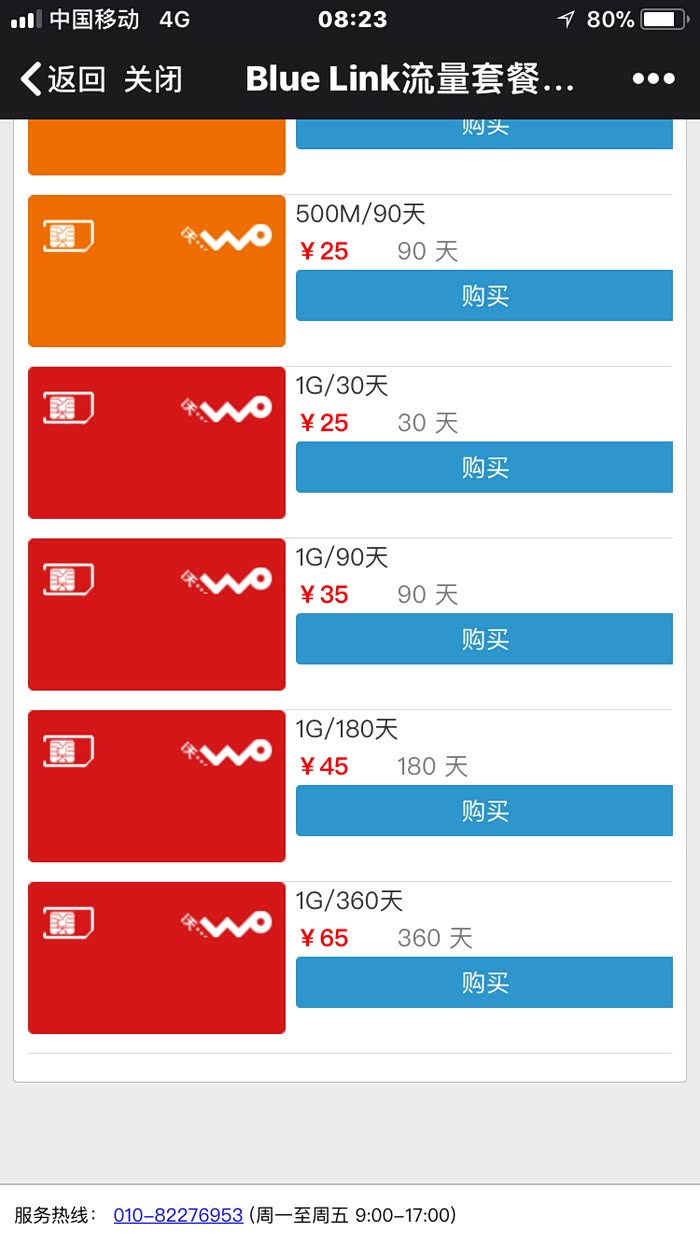Purchase the 1G/180天 plan
The width and height of the screenshot is (700, 1245).
[485, 811]
